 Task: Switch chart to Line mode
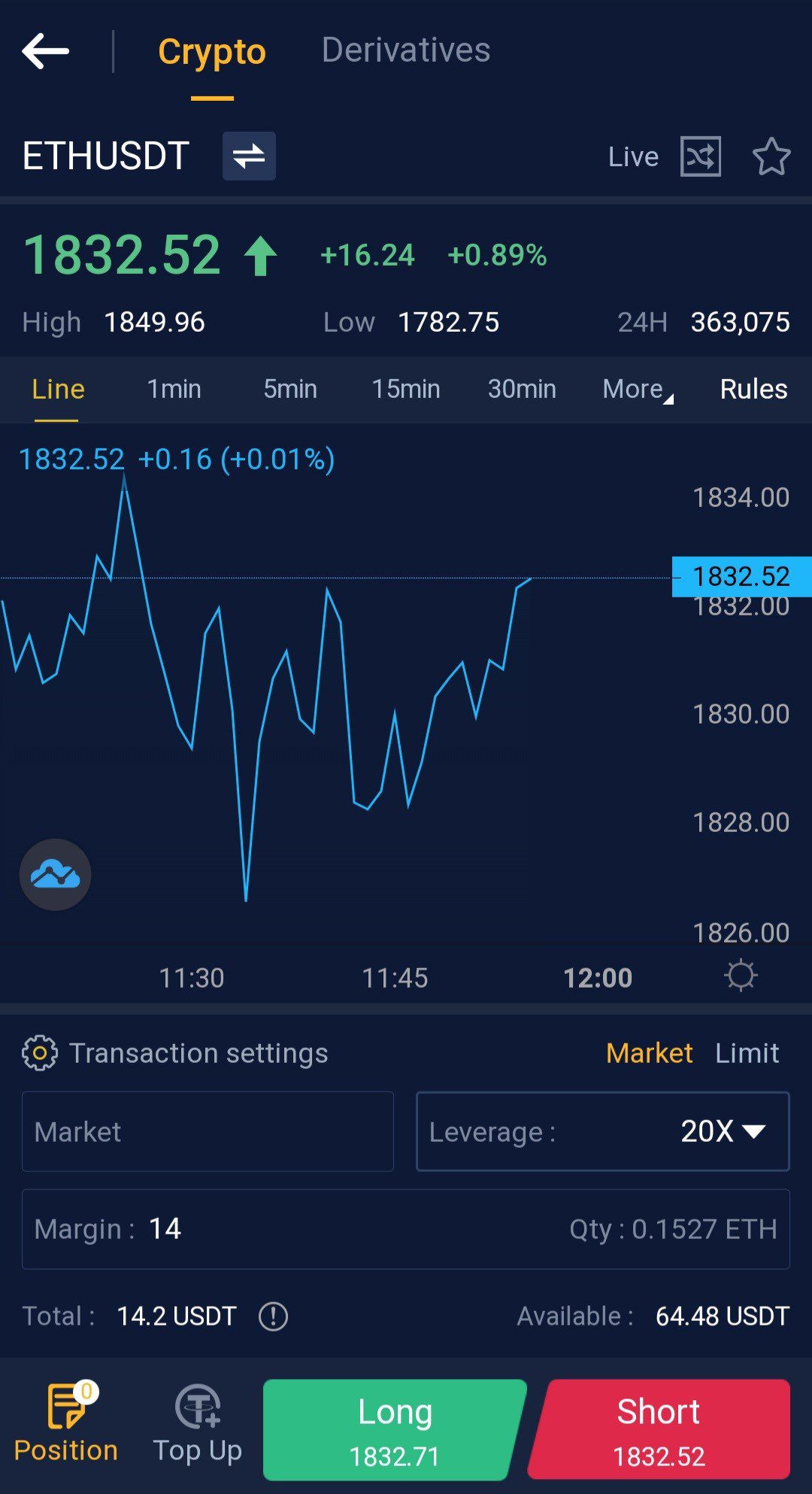click(57, 389)
